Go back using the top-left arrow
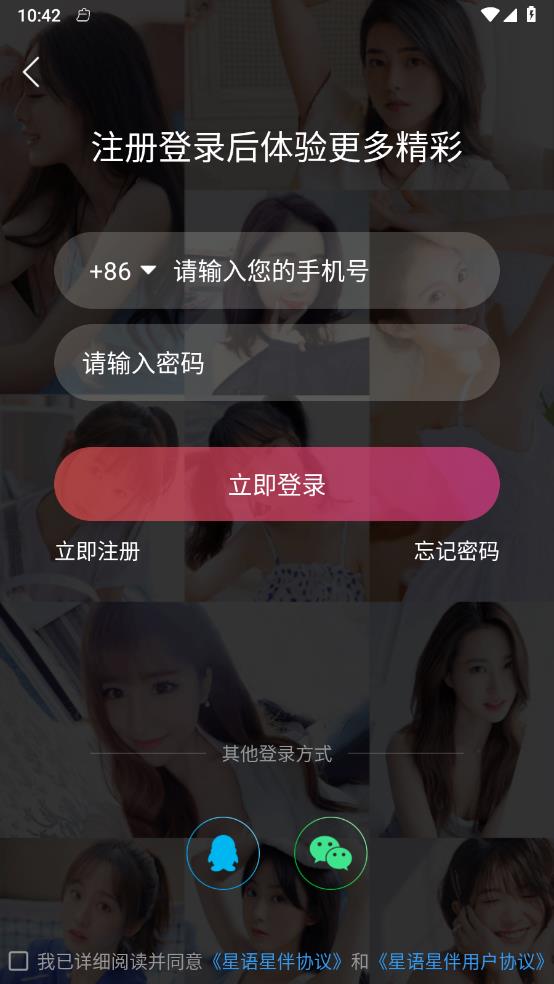This screenshot has height=984, width=554. click(31, 72)
